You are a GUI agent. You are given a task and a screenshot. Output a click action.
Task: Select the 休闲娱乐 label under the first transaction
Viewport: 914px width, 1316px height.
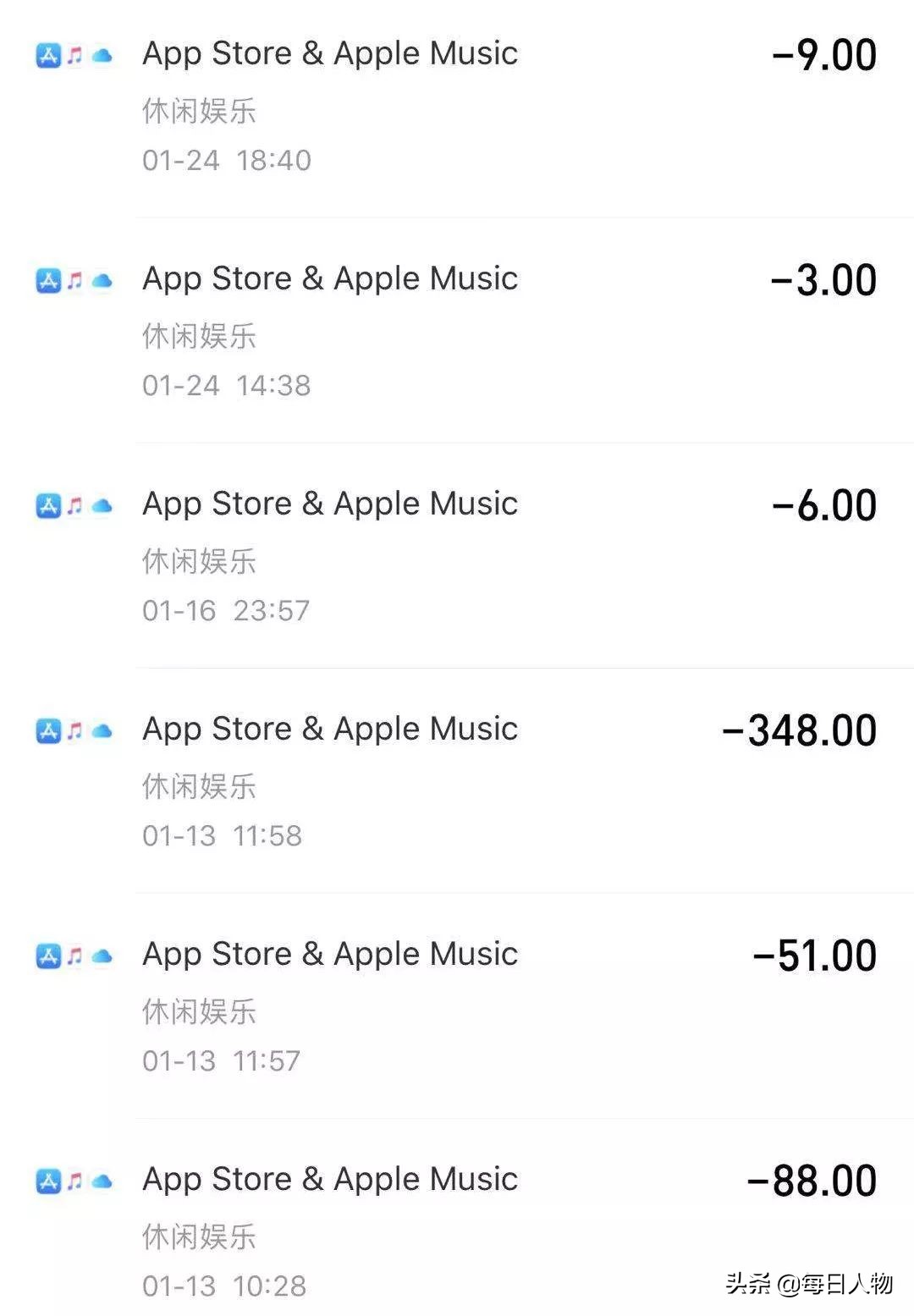point(200,110)
